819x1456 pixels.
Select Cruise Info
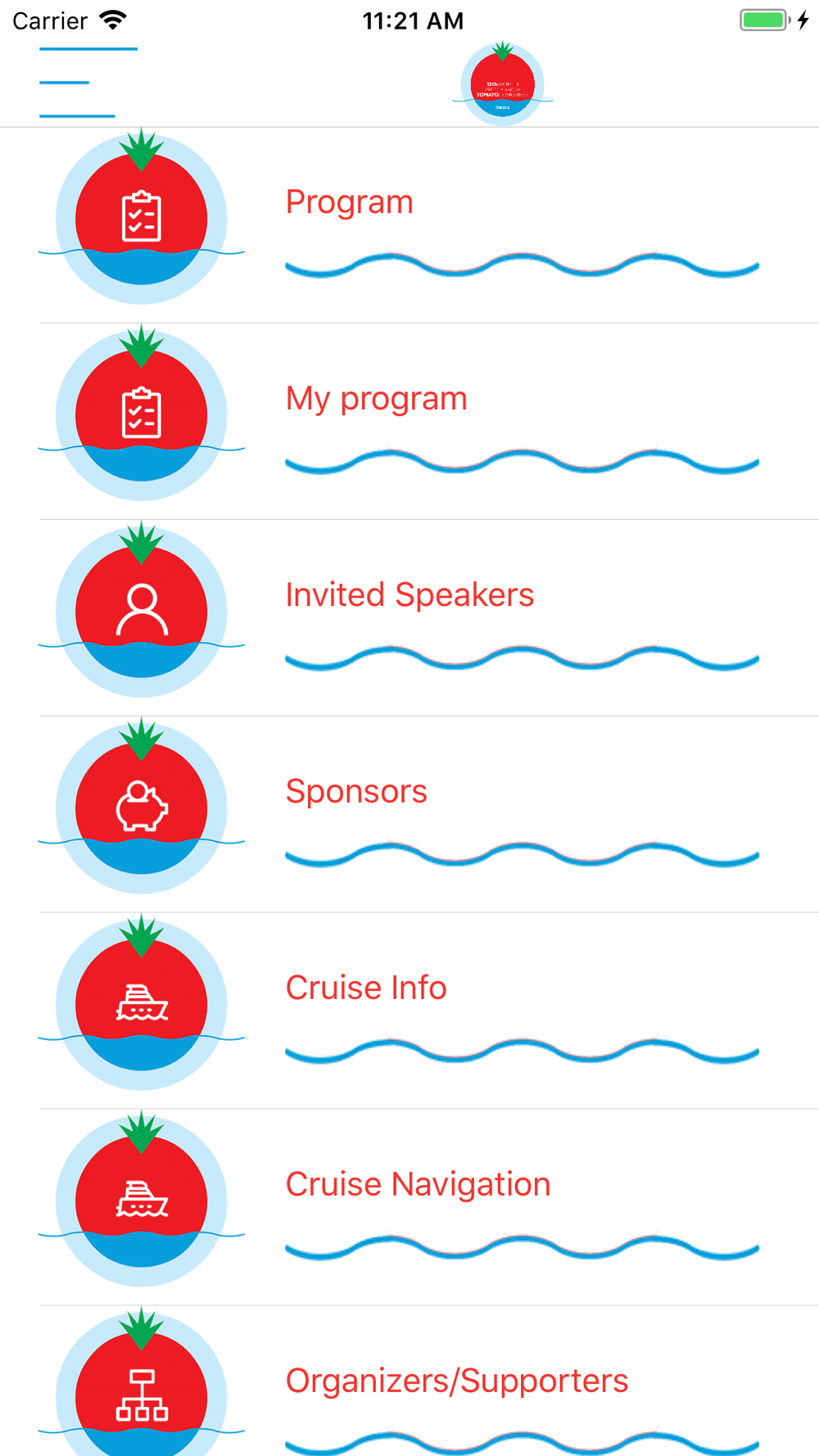[409, 1011]
